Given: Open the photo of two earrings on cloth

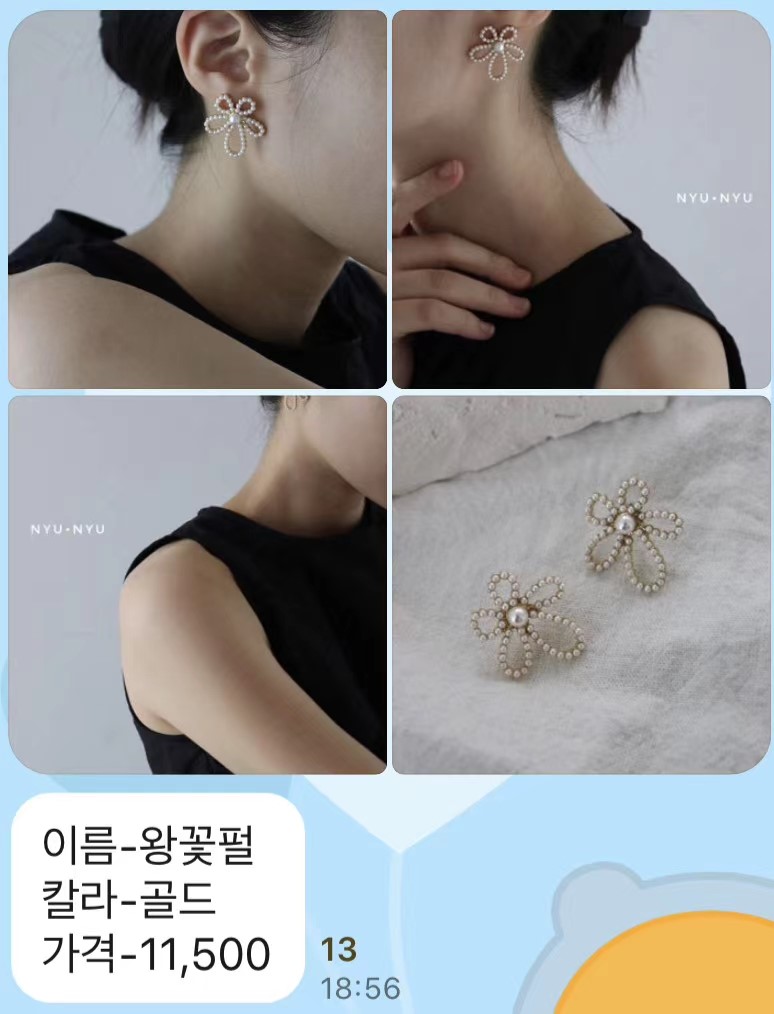Looking at the screenshot, I should point(581,584).
